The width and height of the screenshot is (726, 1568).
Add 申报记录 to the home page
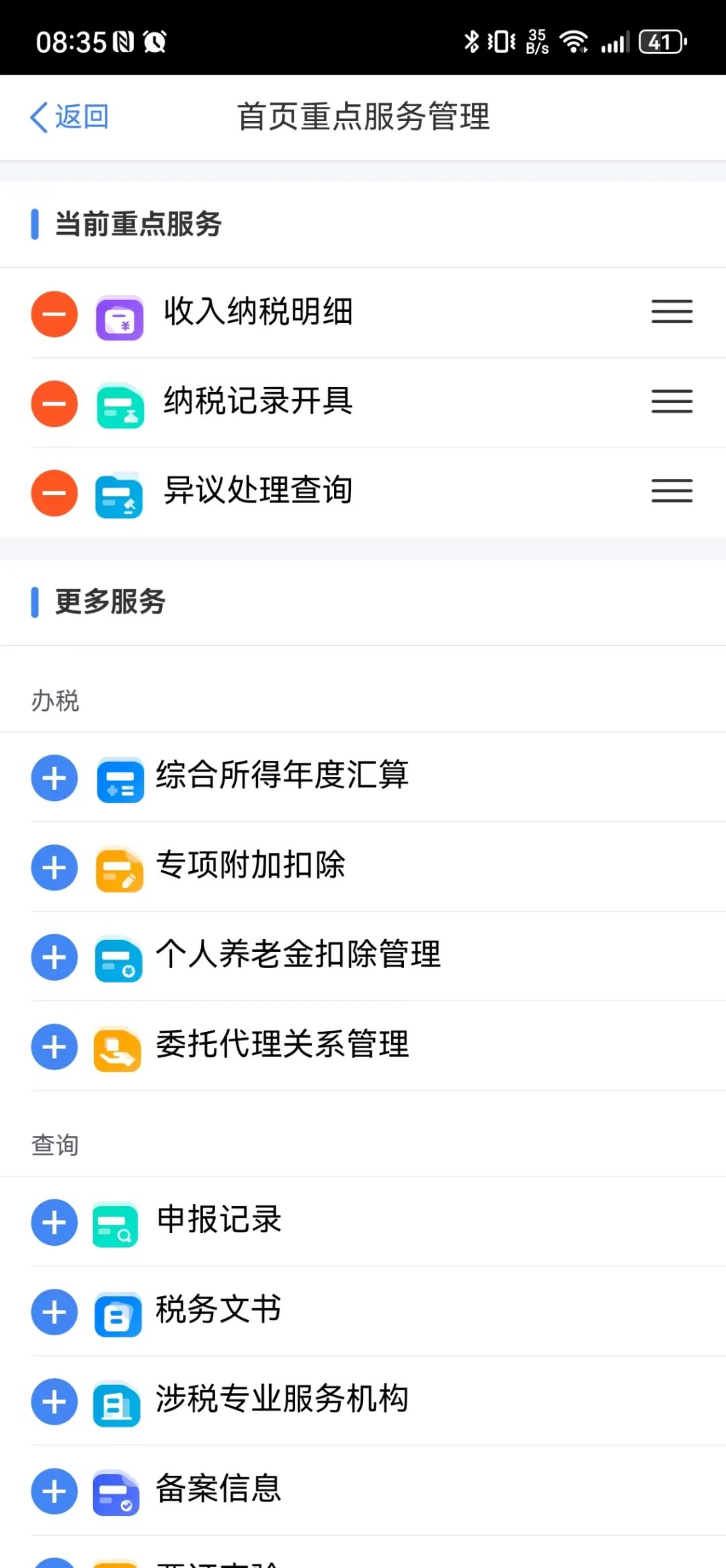pos(54,1222)
